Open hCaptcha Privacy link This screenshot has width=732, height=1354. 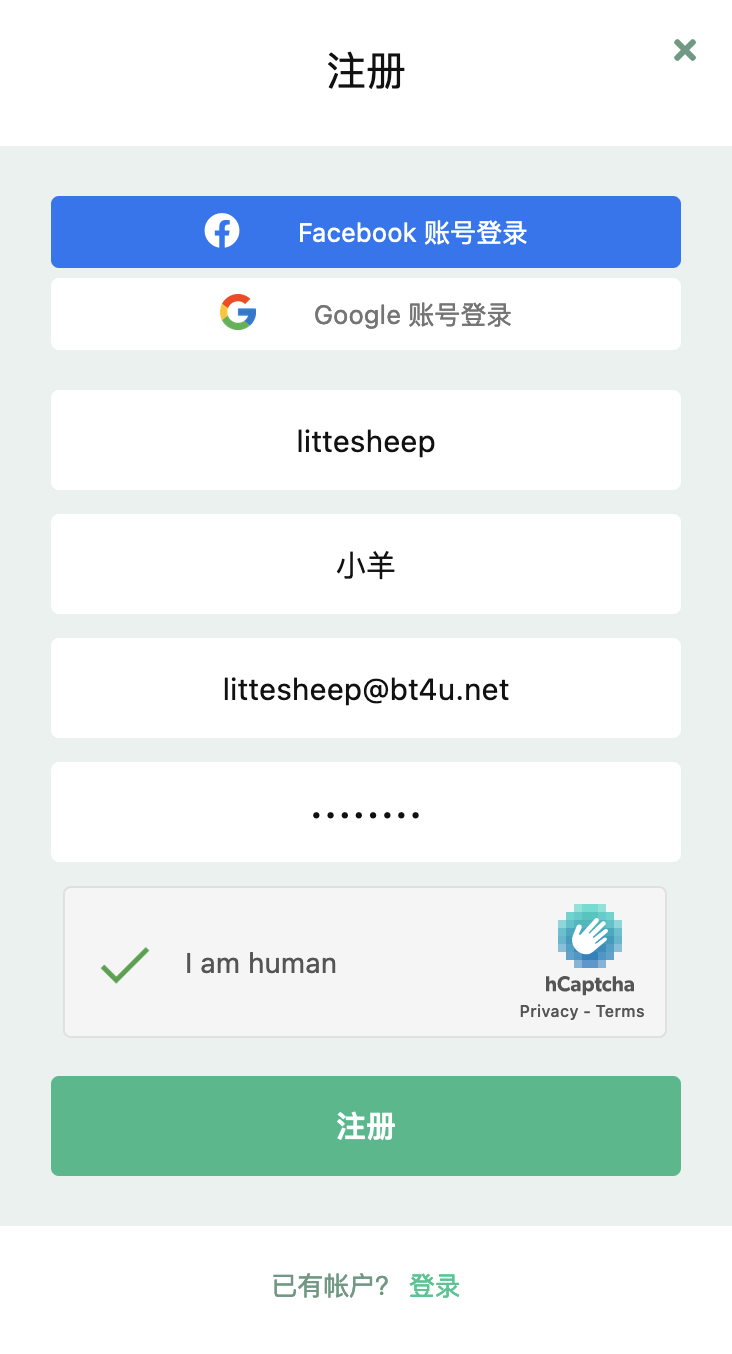[548, 1011]
